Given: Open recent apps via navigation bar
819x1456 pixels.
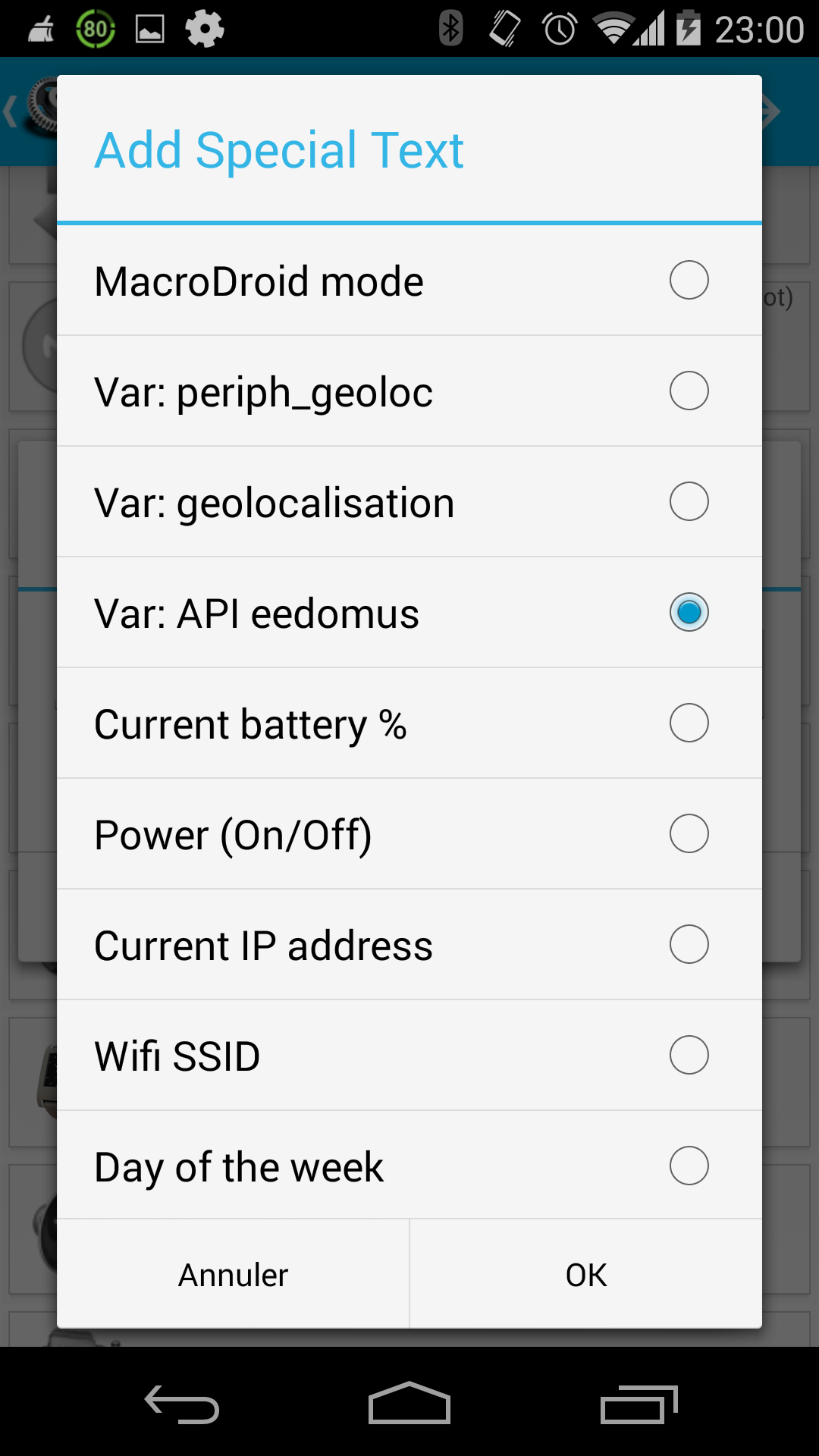Looking at the screenshot, I should coord(641,1402).
